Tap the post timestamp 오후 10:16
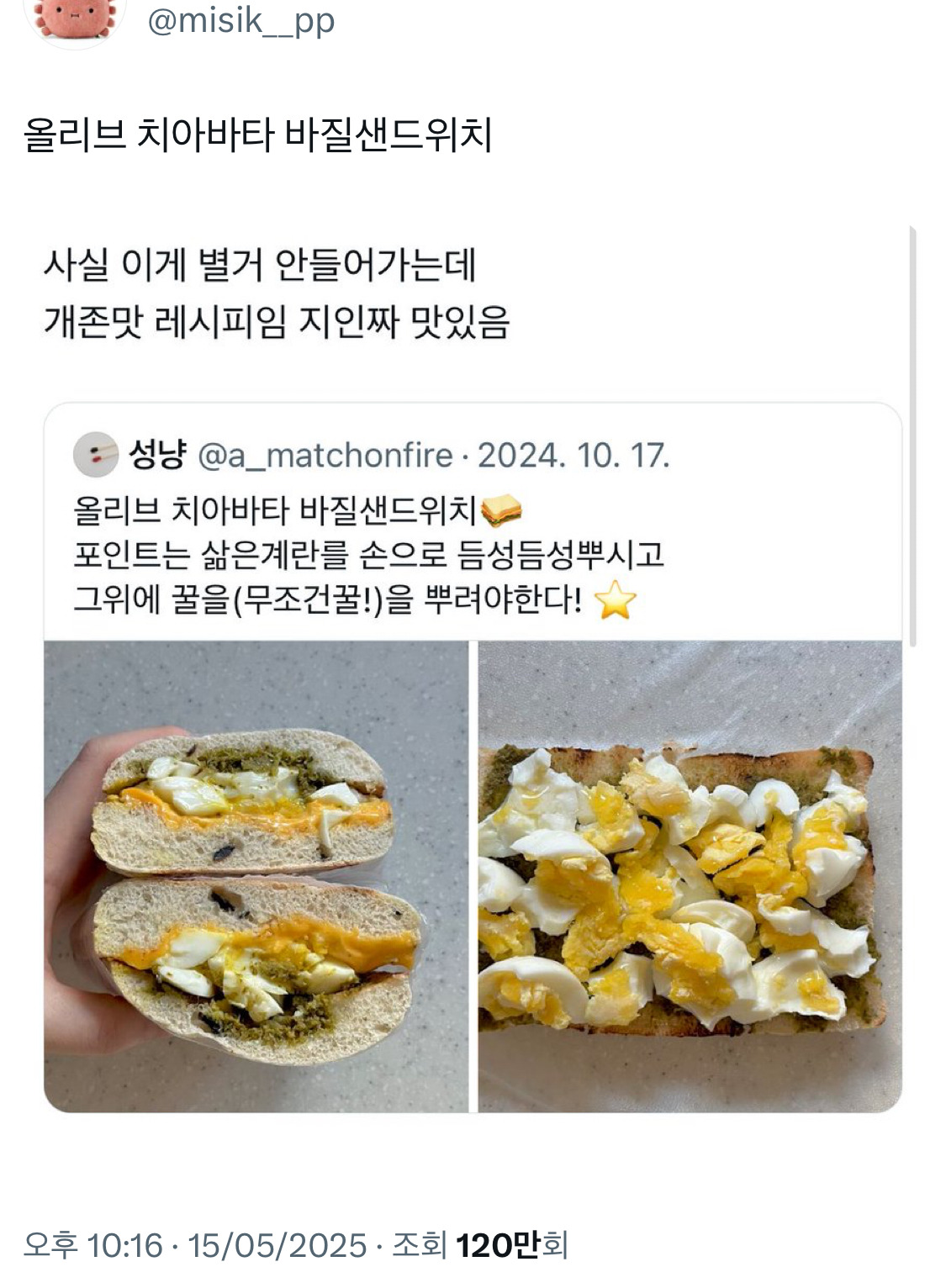946x1288 pixels. tap(92, 1245)
